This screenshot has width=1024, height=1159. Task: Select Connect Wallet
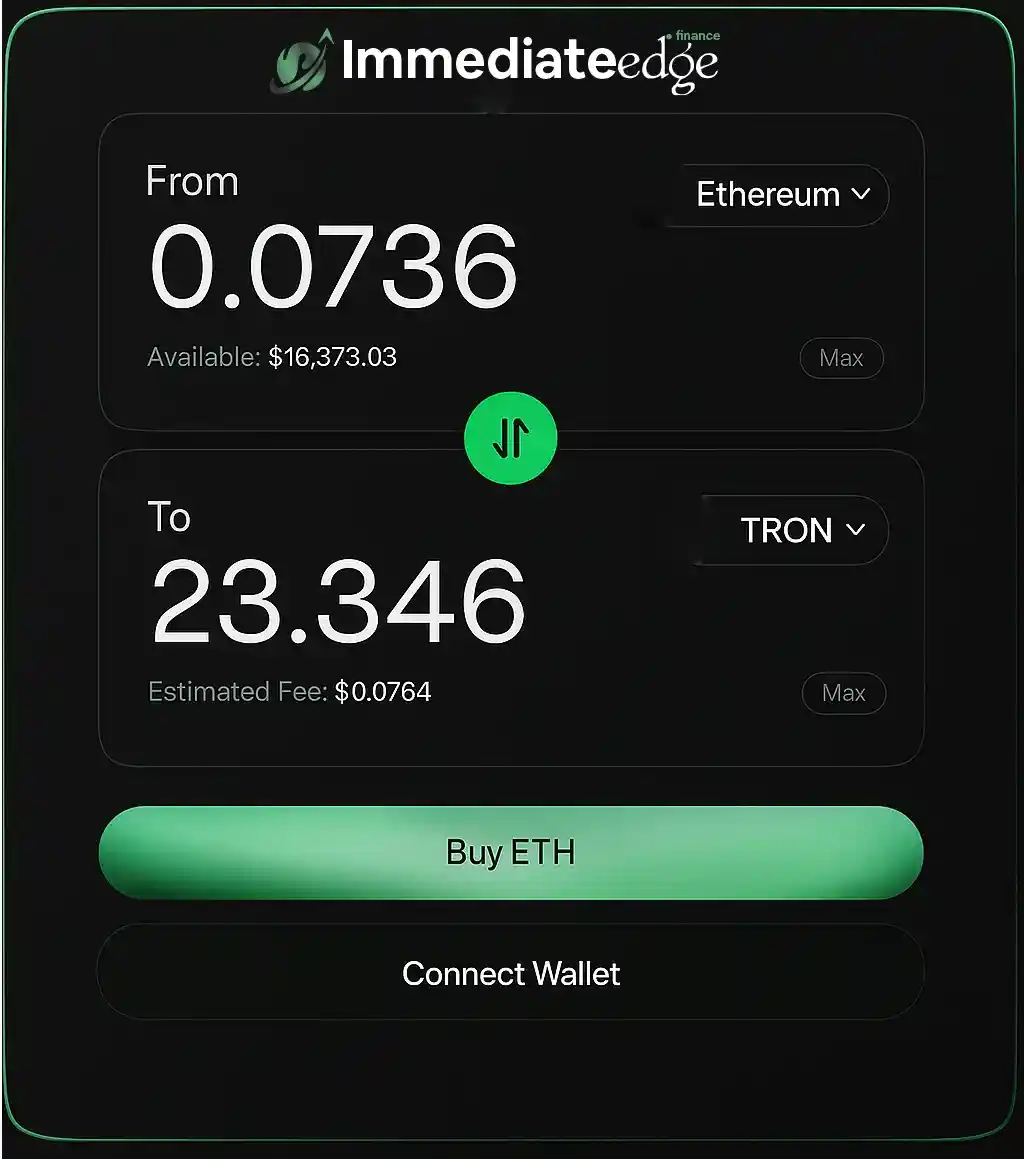(511, 973)
